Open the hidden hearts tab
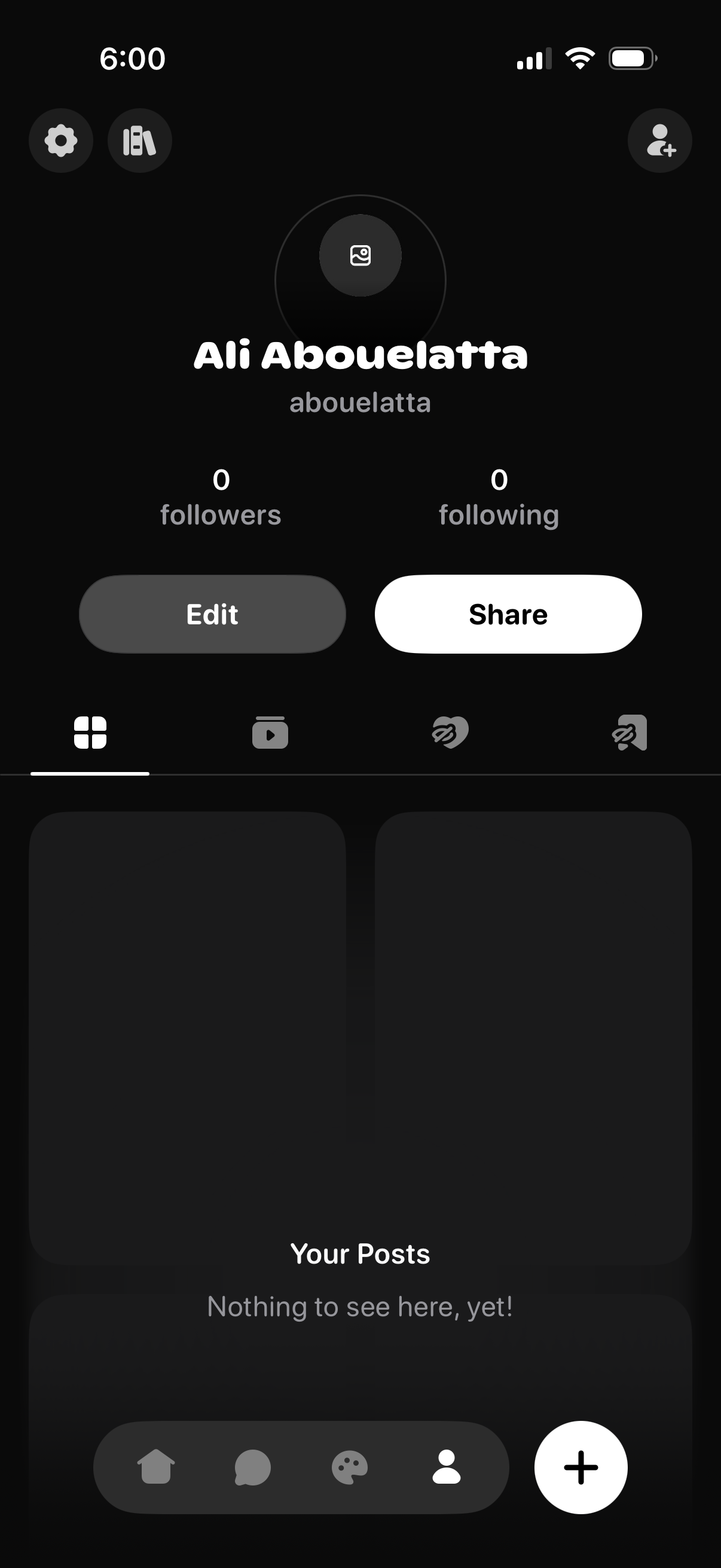Viewport: 721px width, 1568px height. tap(450, 733)
